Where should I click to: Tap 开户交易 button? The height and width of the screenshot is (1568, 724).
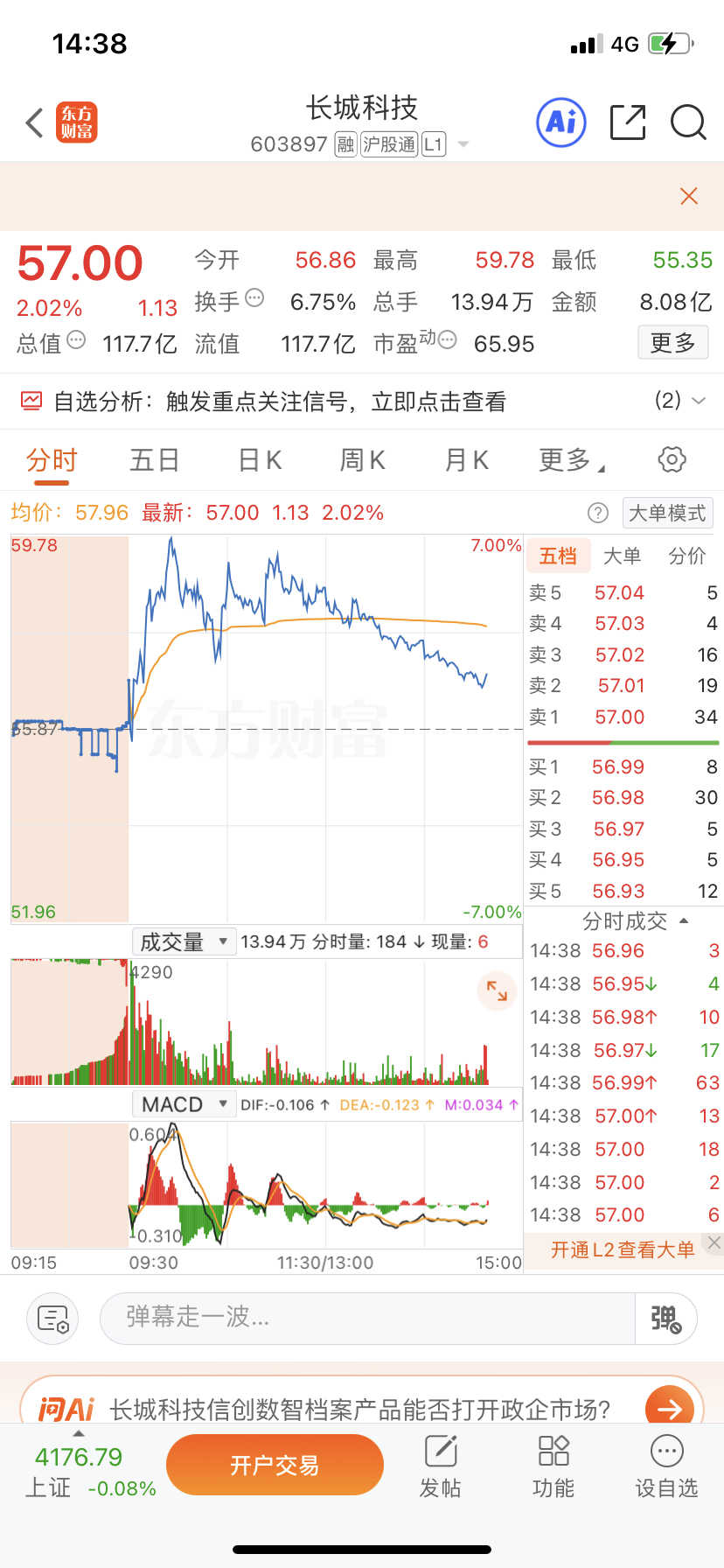point(275,1466)
